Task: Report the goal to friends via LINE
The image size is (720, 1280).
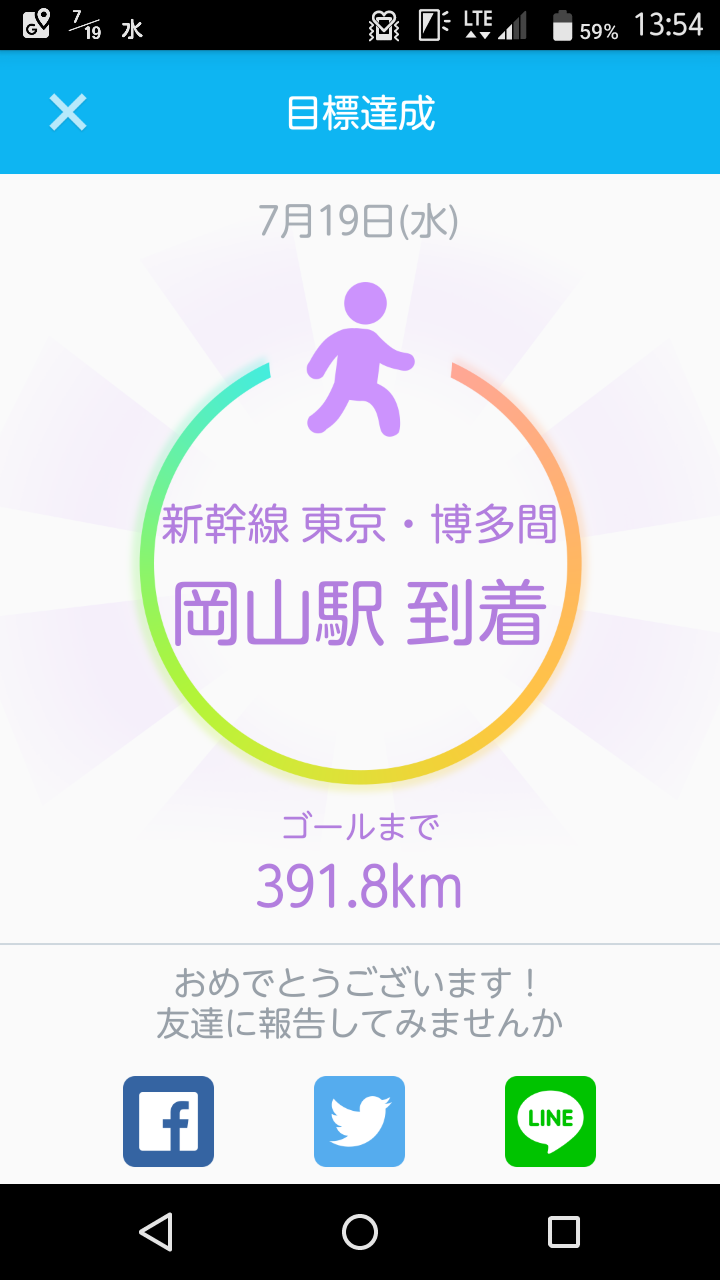Action: click(x=550, y=1121)
